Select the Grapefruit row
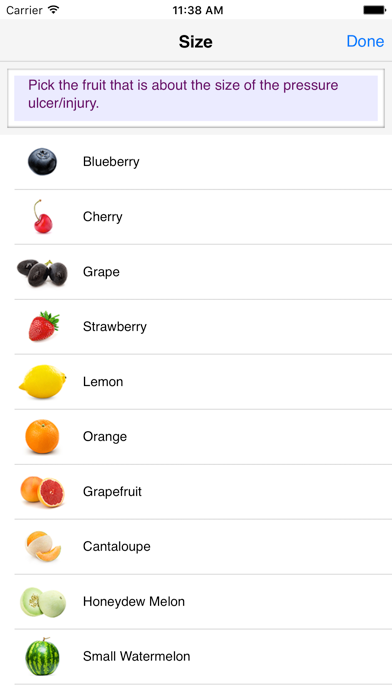The image size is (392, 696). [196, 492]
